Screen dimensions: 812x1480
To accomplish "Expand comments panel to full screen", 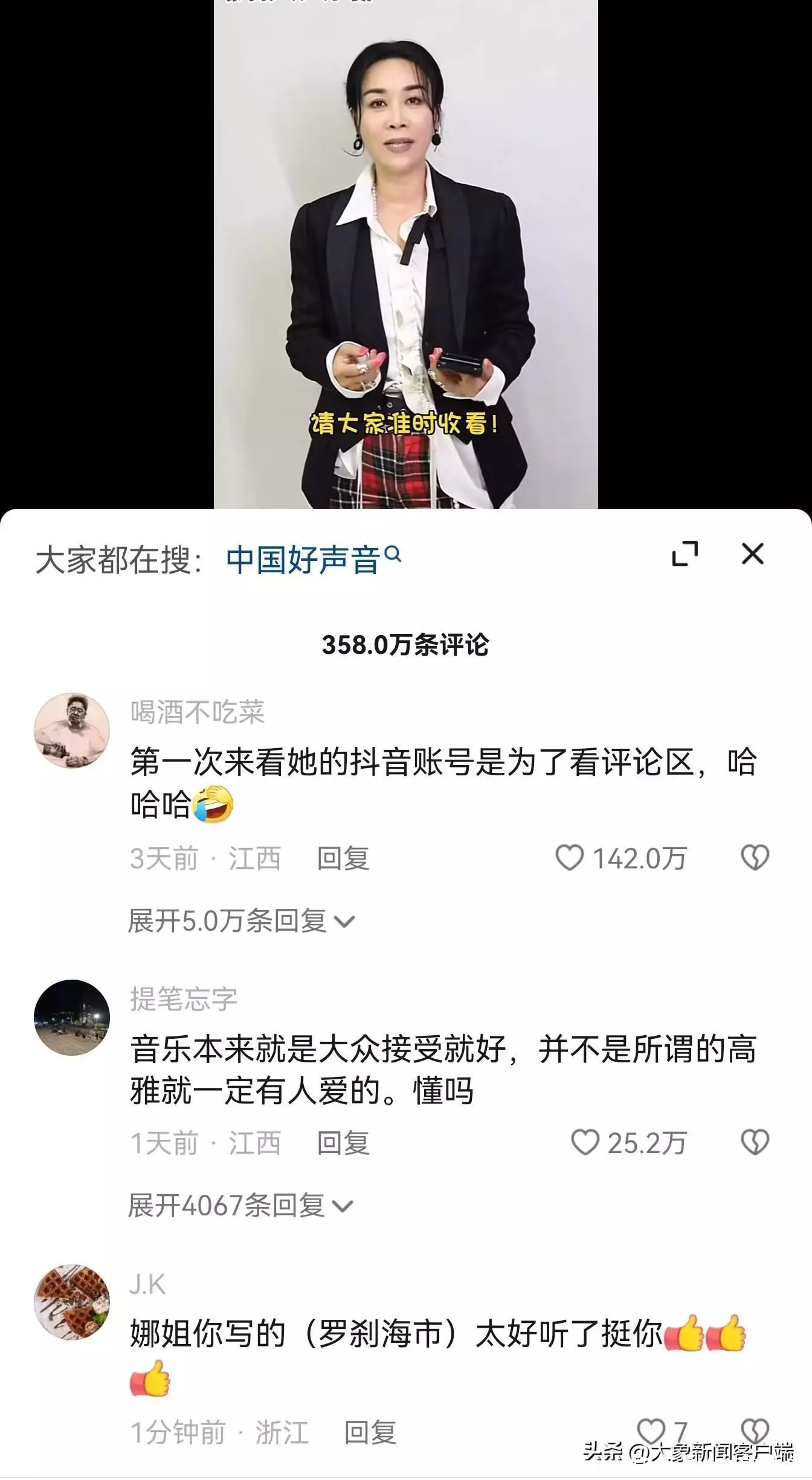I will click(685, 554).
